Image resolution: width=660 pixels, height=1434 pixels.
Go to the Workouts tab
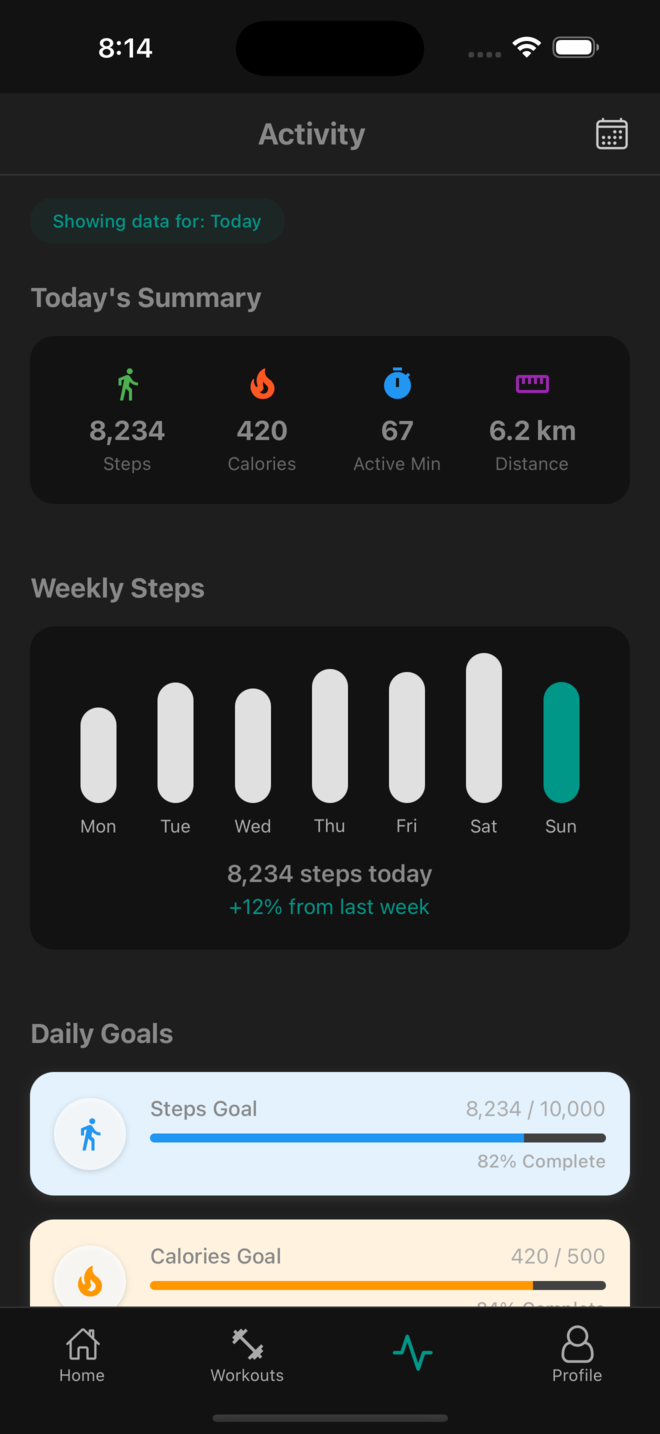(247, 1355)
